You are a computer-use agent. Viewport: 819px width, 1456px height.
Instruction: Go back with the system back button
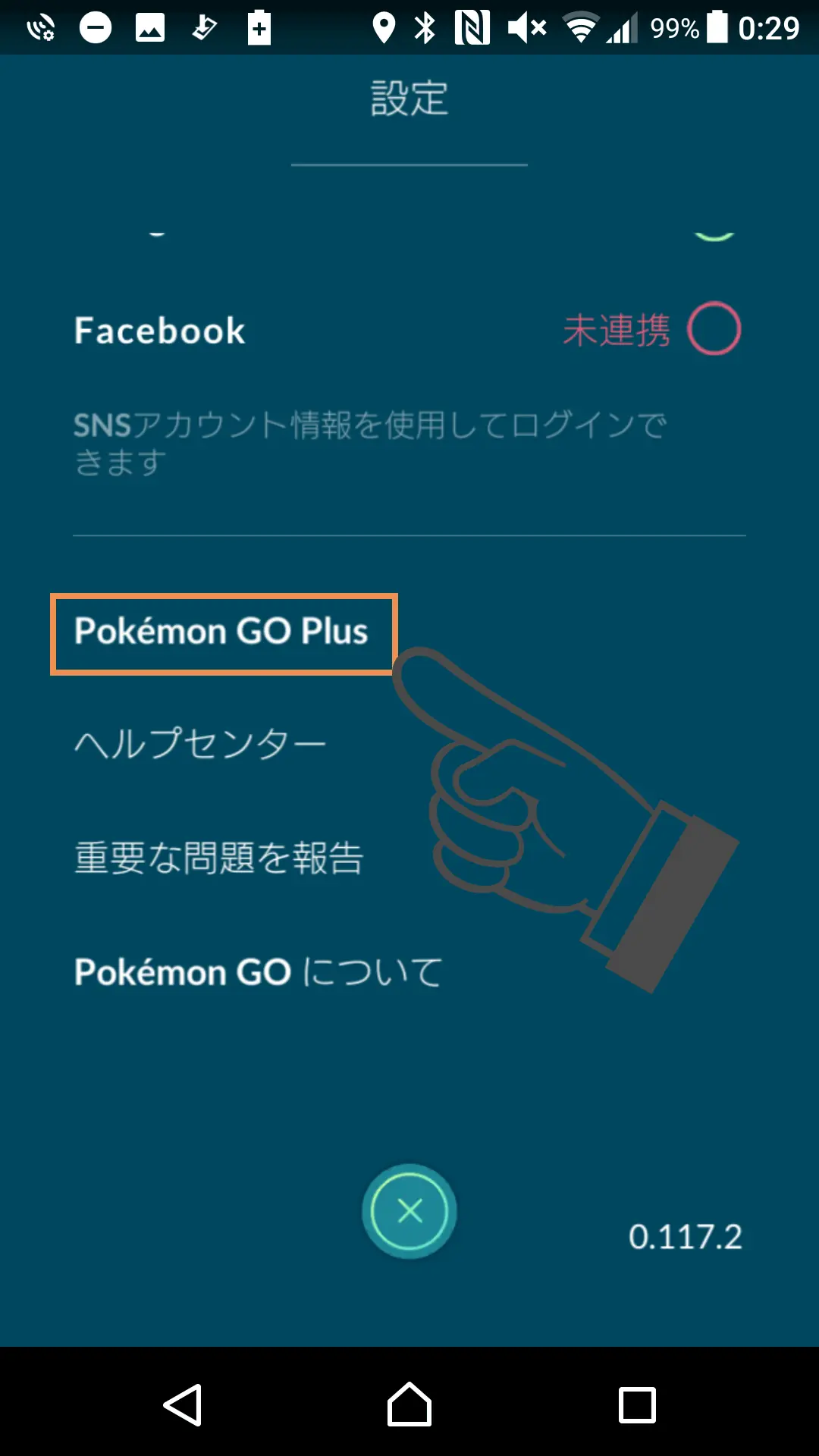click(x=182, y=1404)
